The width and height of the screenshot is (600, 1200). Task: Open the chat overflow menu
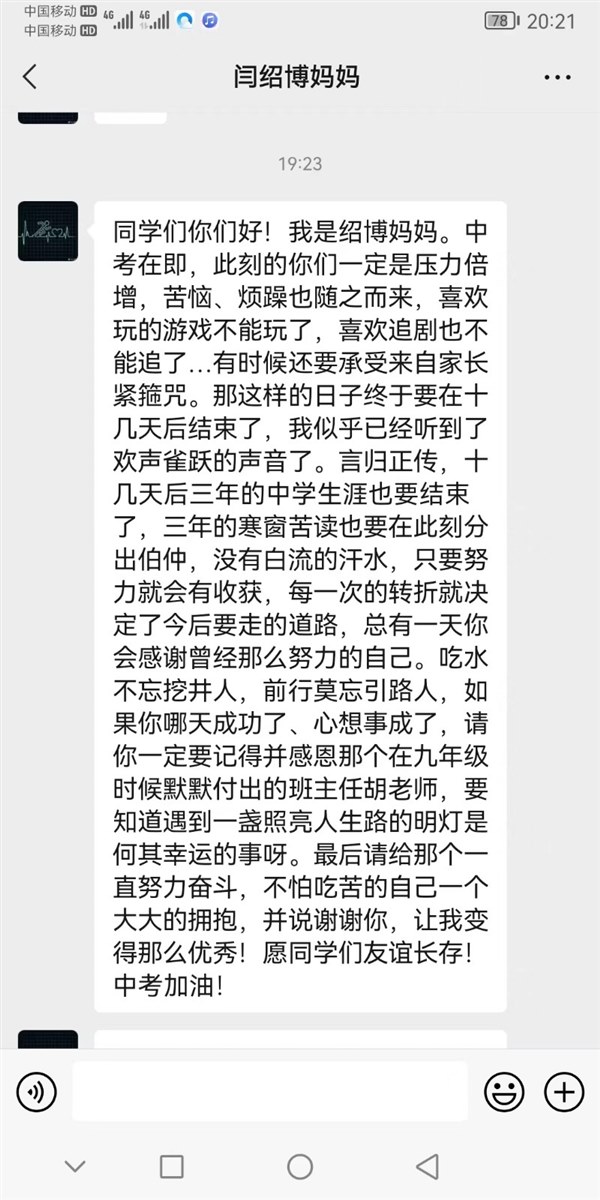click(557, 77)
